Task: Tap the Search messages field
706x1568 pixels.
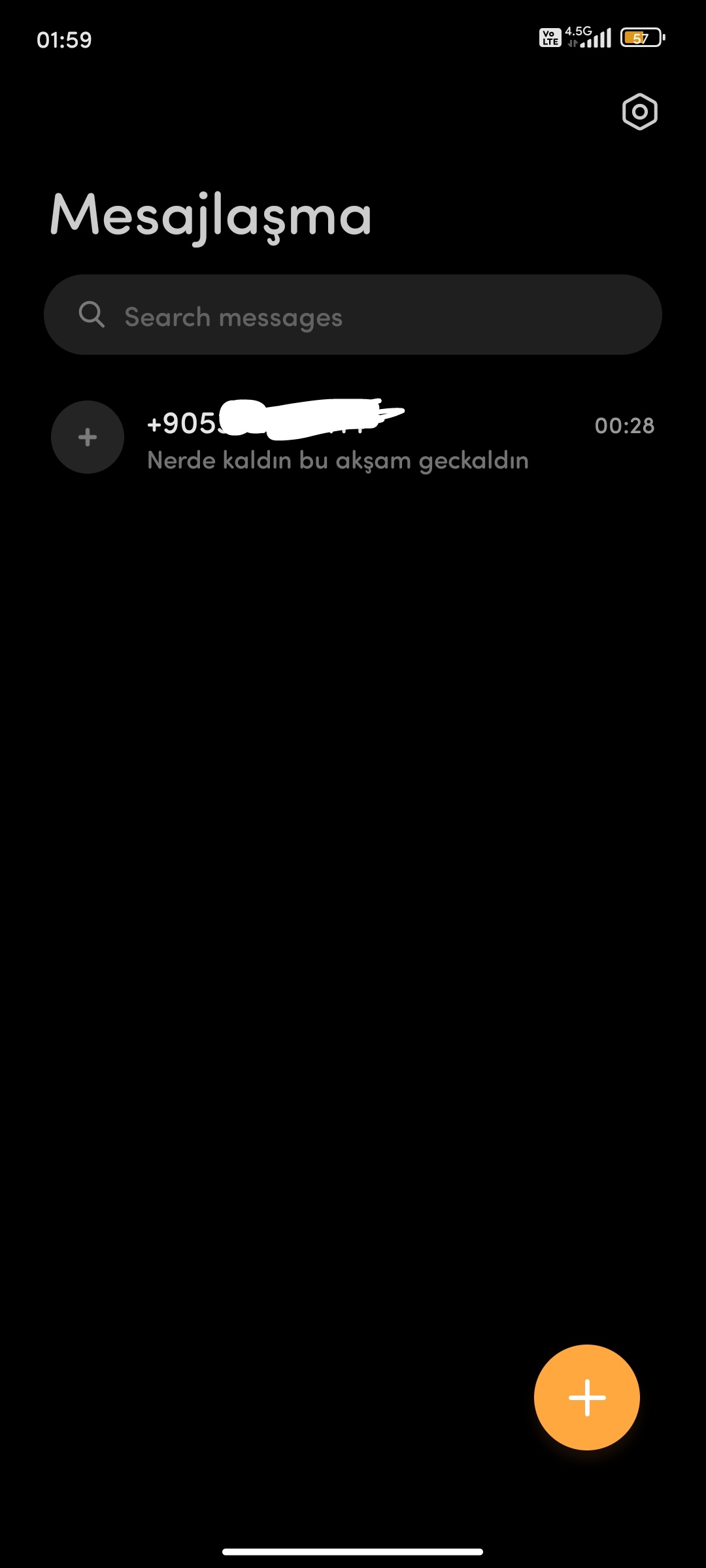Action: tap(353, 315)
